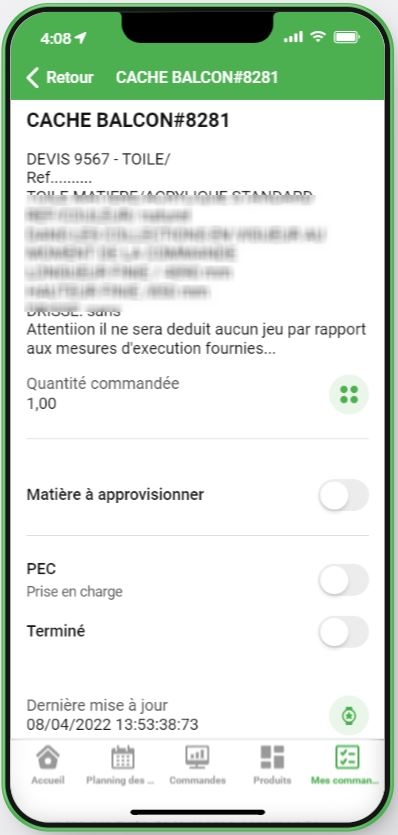Open the Planning des... tab
Screen dimensions: 398x835
coord(121,765)
